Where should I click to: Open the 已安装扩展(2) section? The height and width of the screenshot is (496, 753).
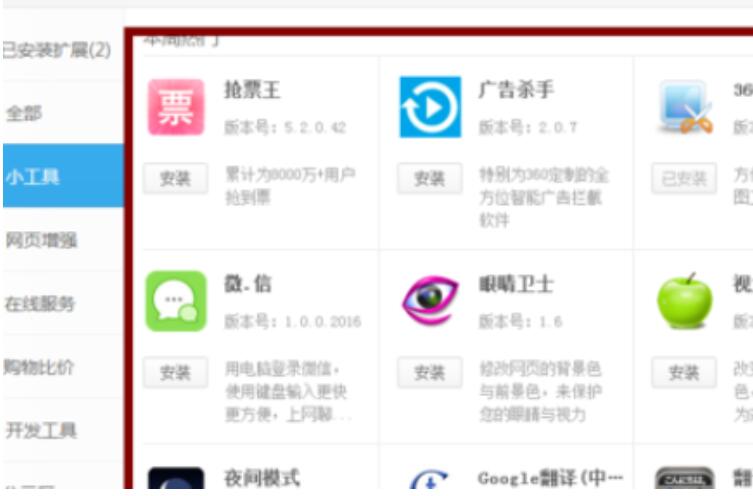(x=57, y=50)
